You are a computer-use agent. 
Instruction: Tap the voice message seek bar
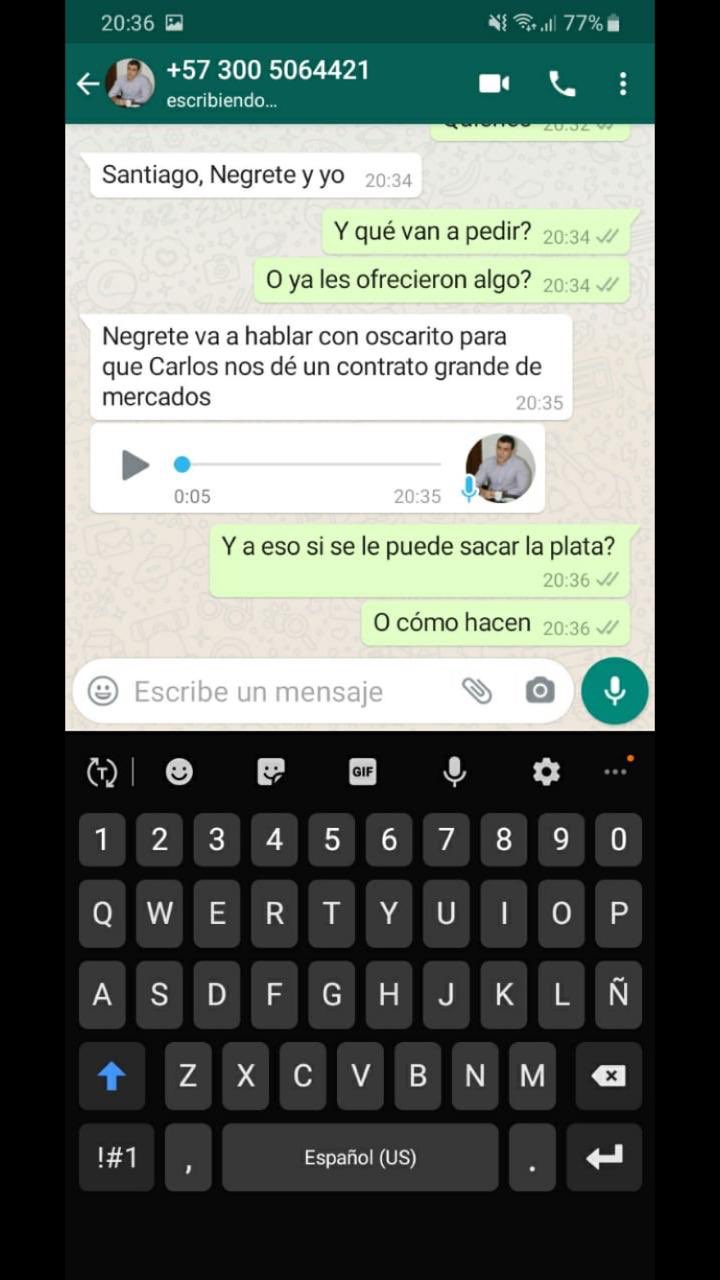click(x=310, y=464)
